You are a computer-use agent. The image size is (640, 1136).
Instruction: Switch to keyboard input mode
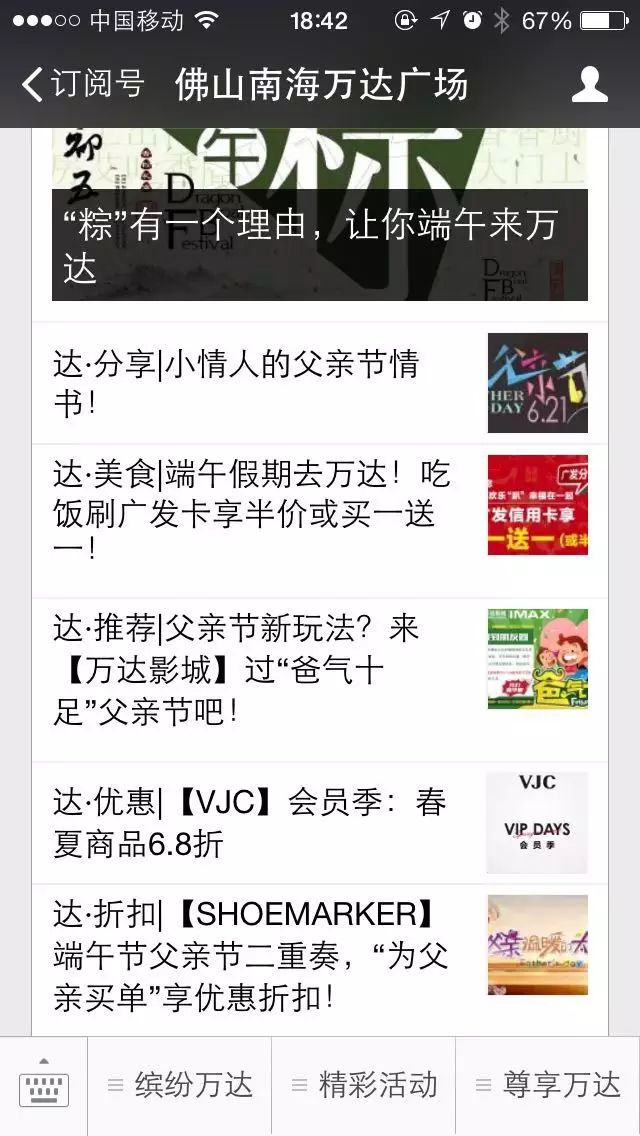pos(44,1086)
